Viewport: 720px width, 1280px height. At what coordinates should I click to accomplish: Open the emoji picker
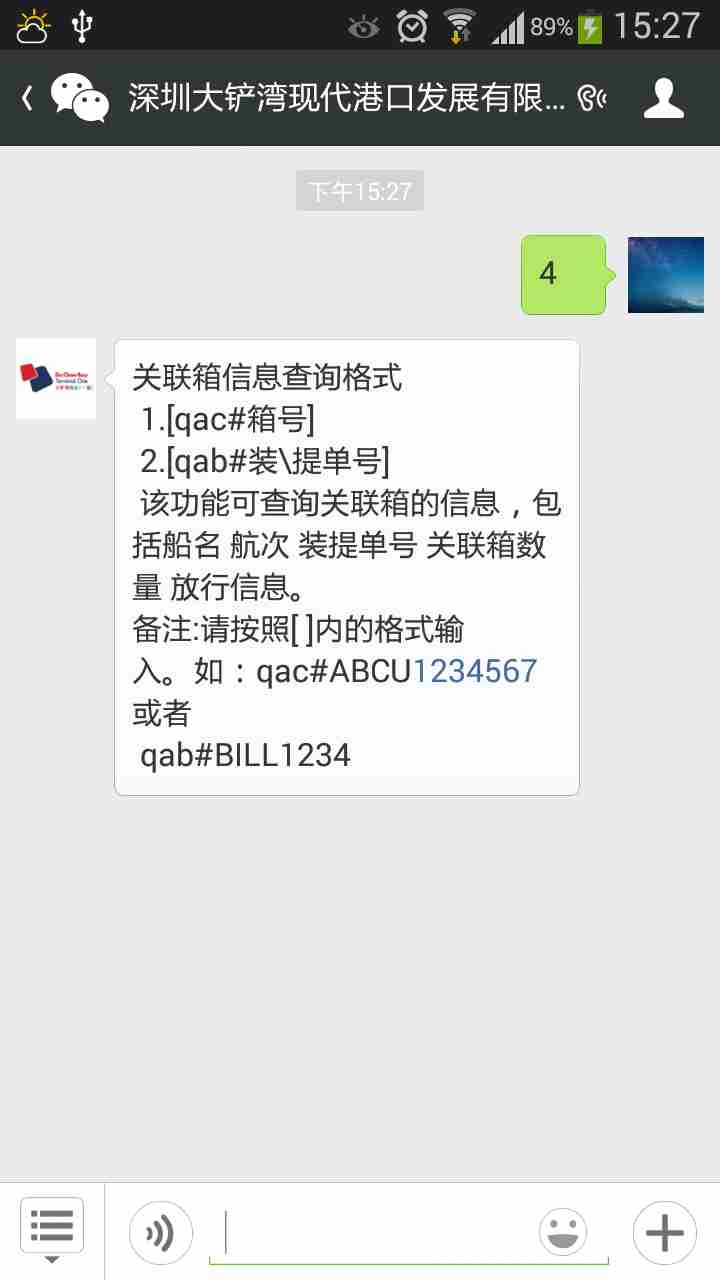tap(563, 1233)
